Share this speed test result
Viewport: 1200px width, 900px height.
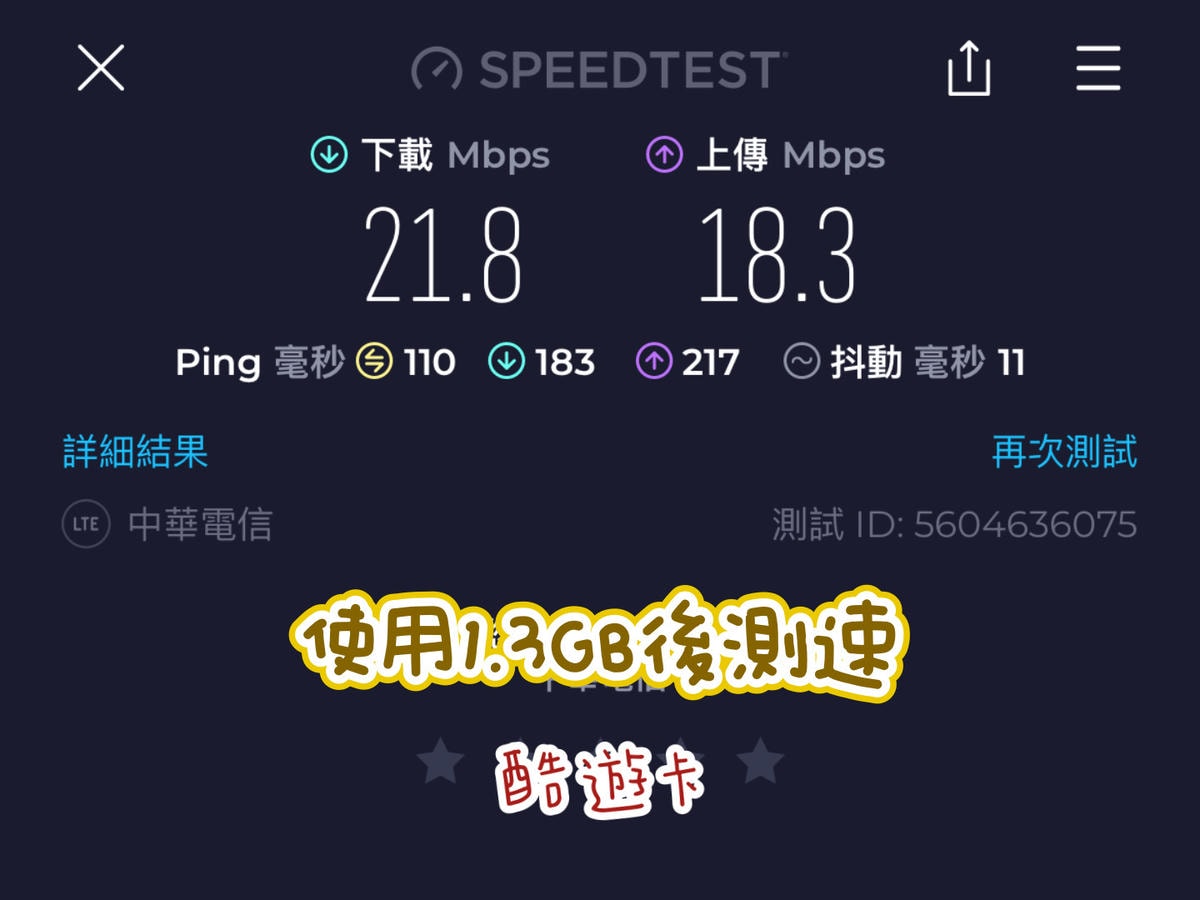(968, 69)
